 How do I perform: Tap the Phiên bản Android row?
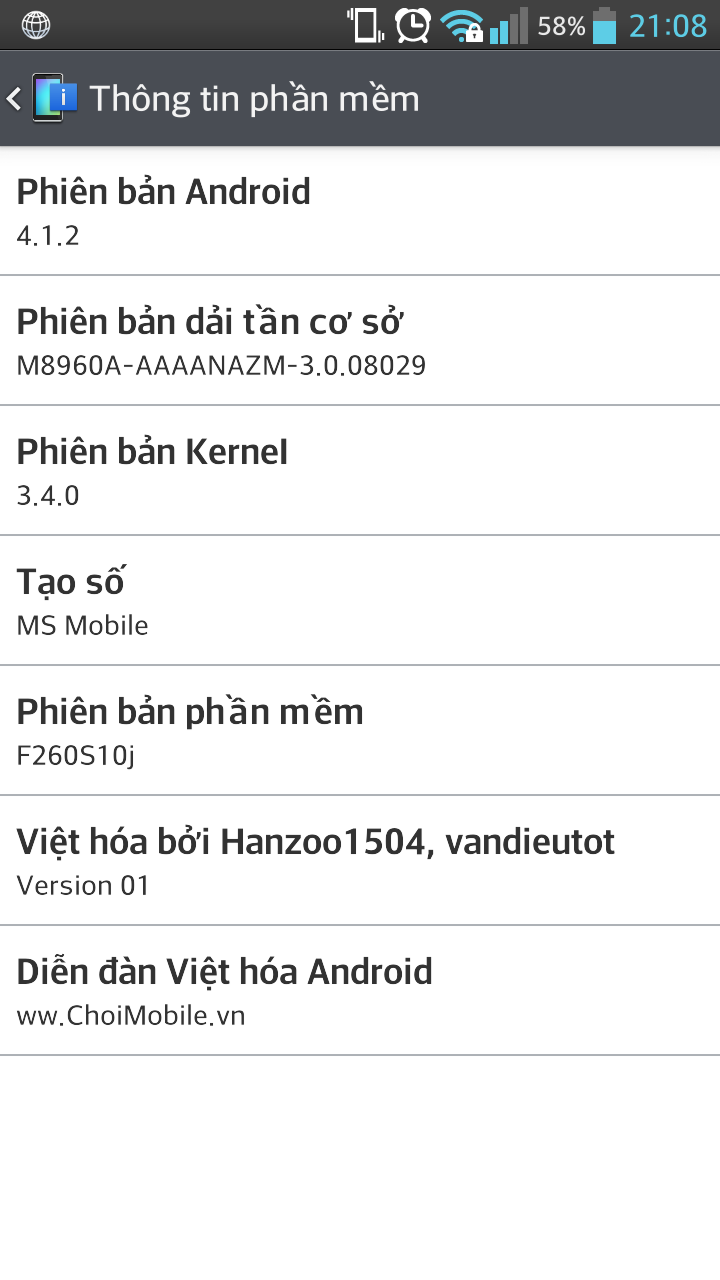360,211
